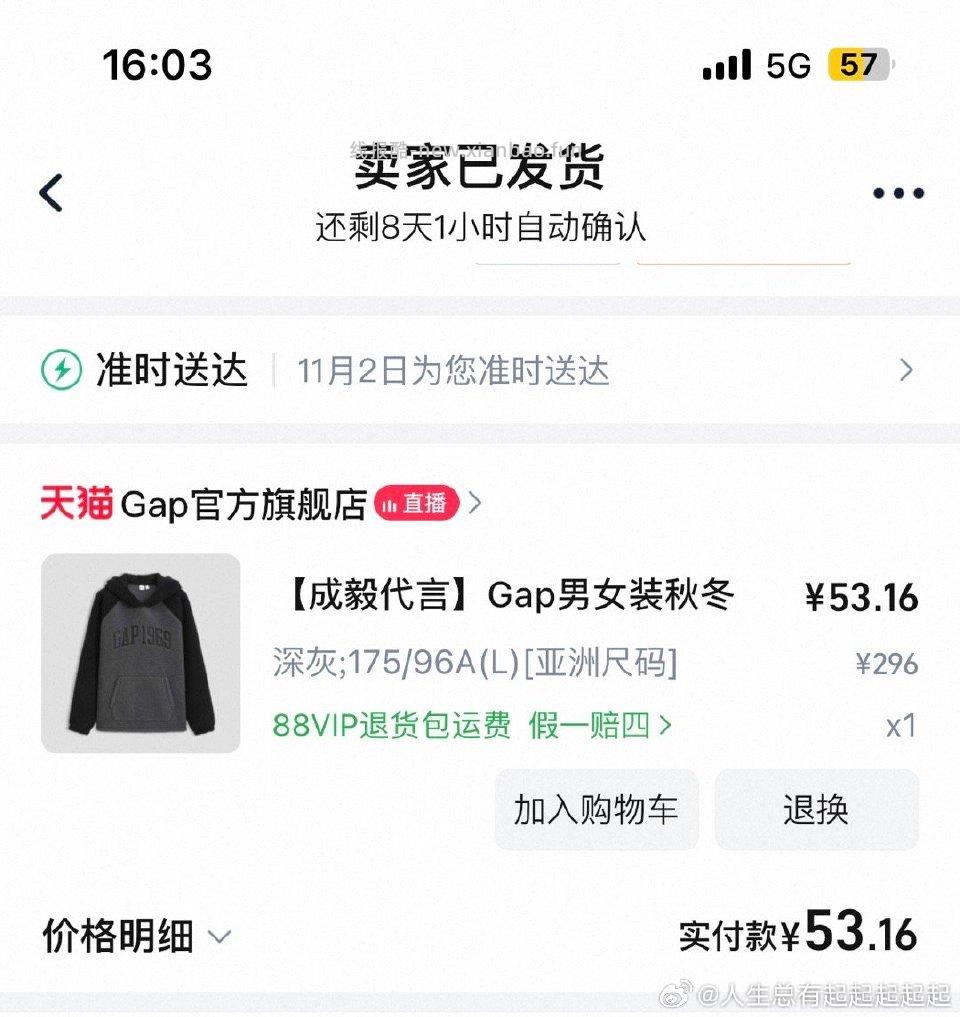Open the 准时送达 delivery details chevron
The width and height of the screenshot is (960, 1017).
click(908, 370)
